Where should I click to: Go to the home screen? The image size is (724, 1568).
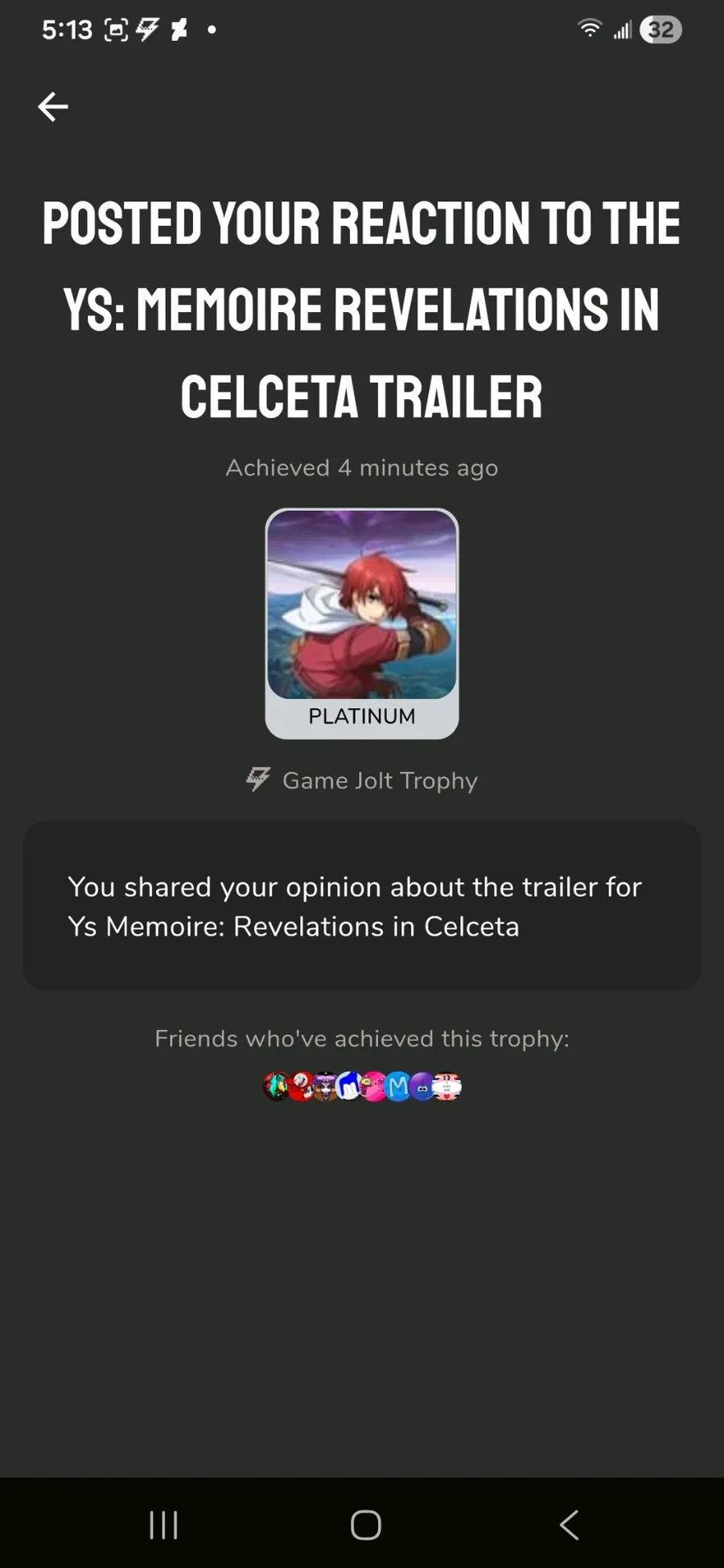[366, 1524]
